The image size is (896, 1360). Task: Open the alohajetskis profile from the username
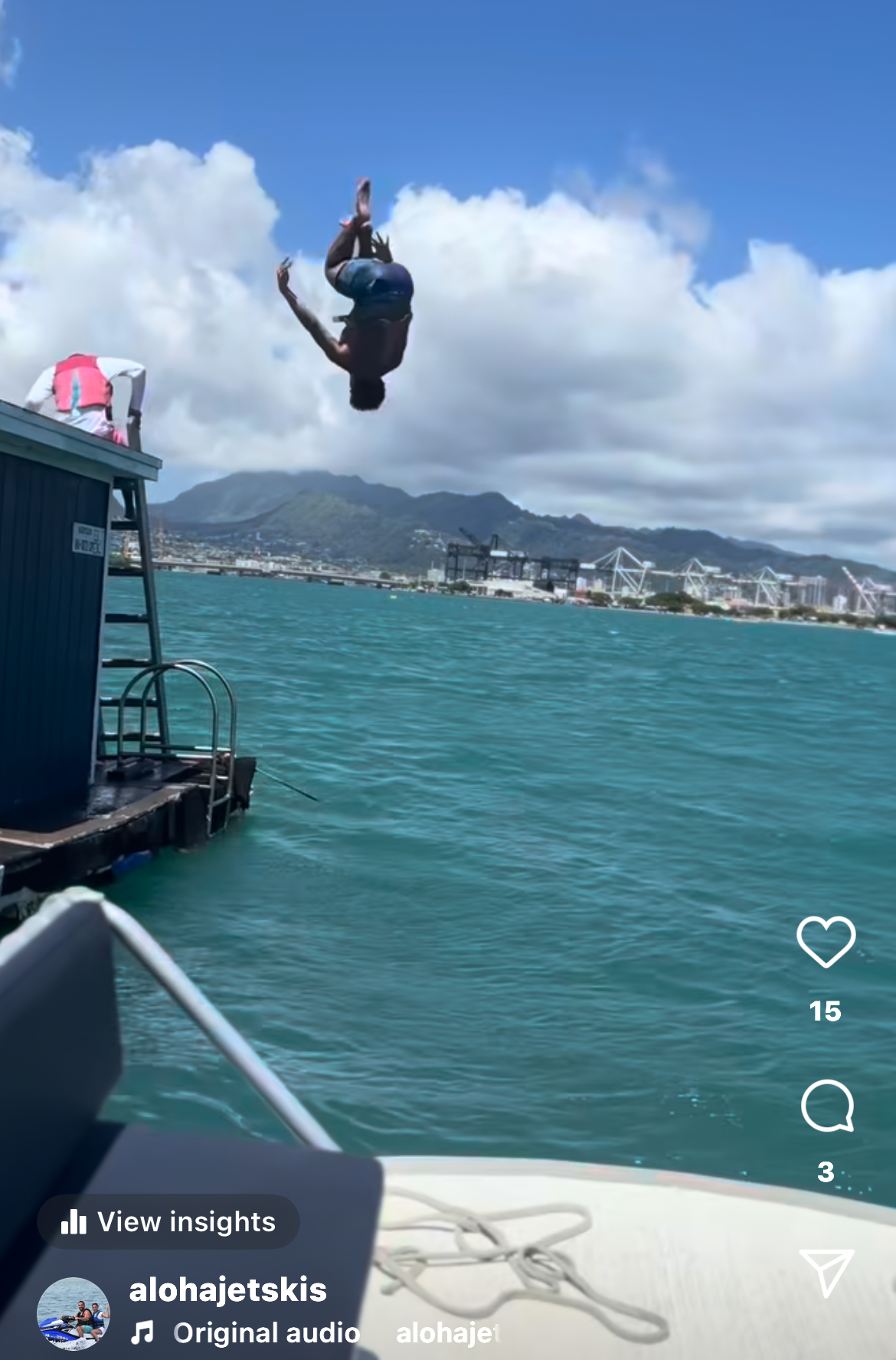tap(227, 1290)
